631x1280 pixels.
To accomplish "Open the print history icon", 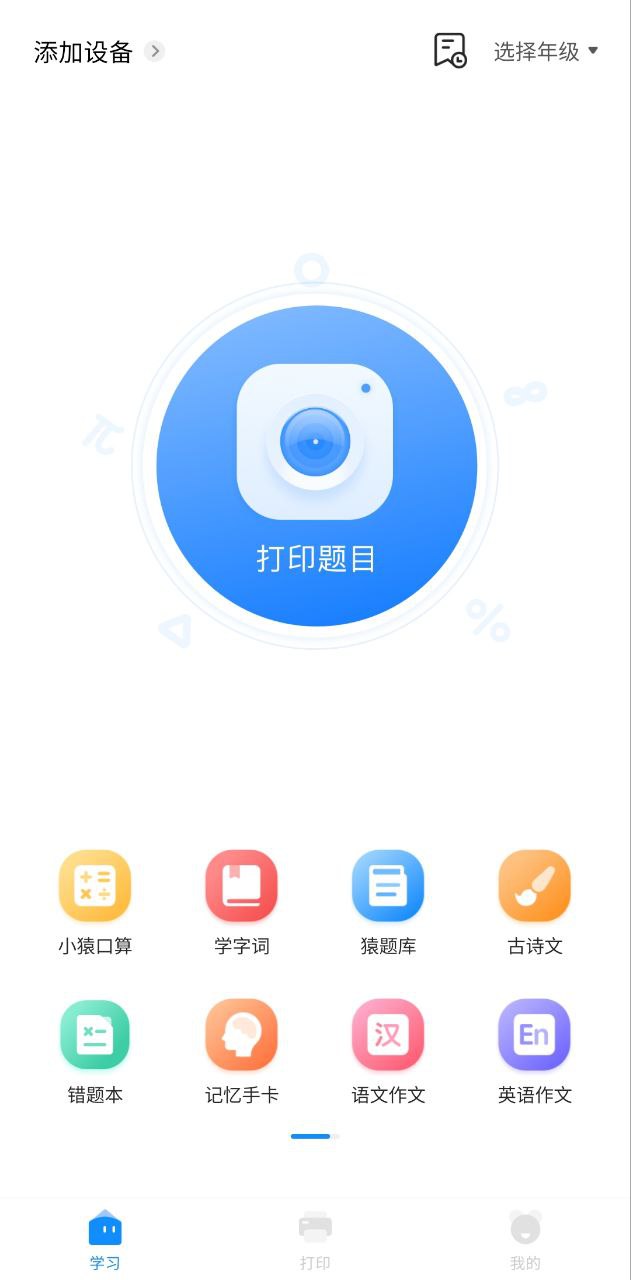I will tap(449, 51).
